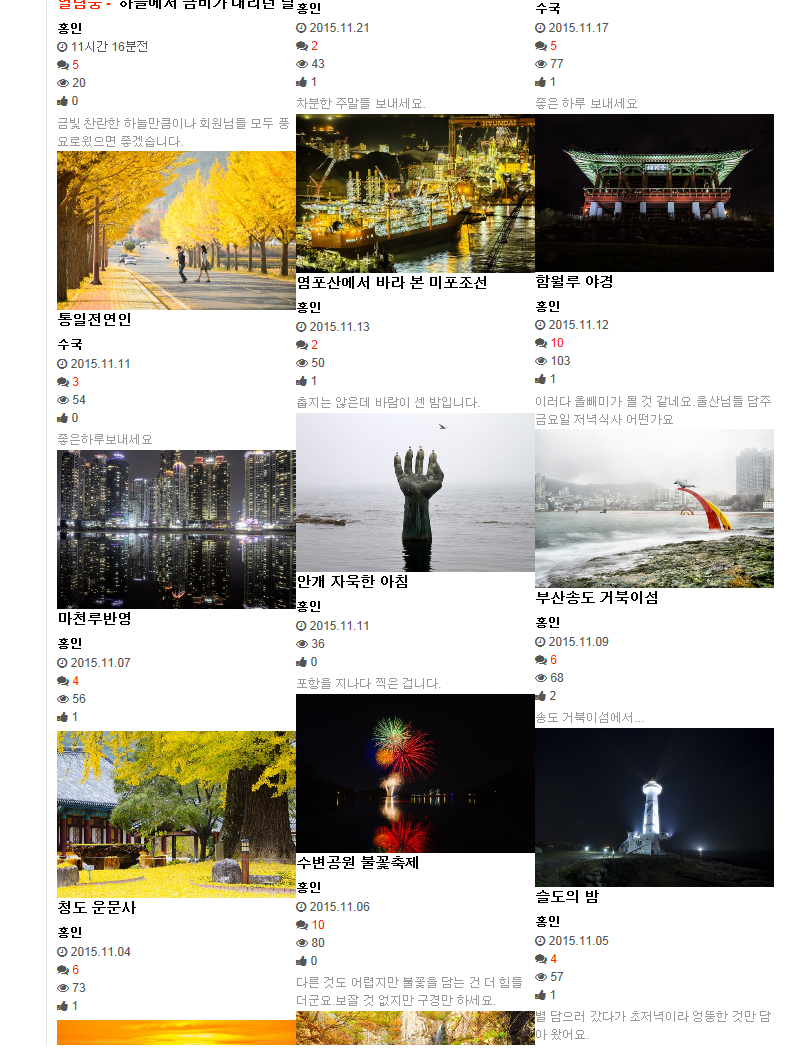View the 수변공원 불꽃축제 fireworks photo

pyautogui.click(x=415, y=773)
